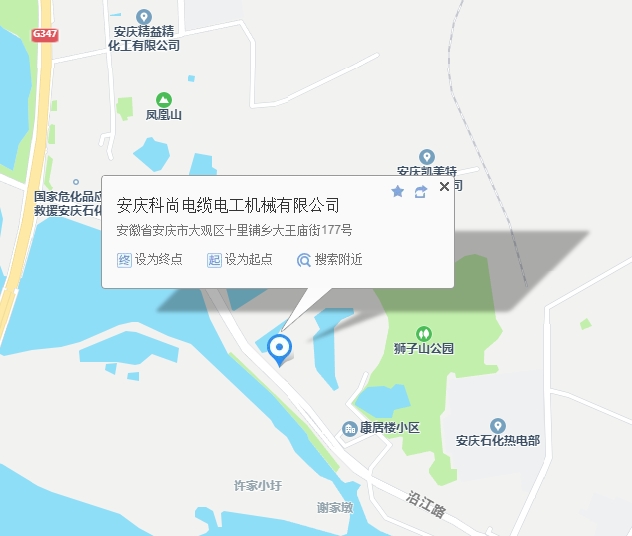The width and height of the screenshot is (632, 536).
Task: Open 凤凰山 mountain marker
Action: (164, 99)
